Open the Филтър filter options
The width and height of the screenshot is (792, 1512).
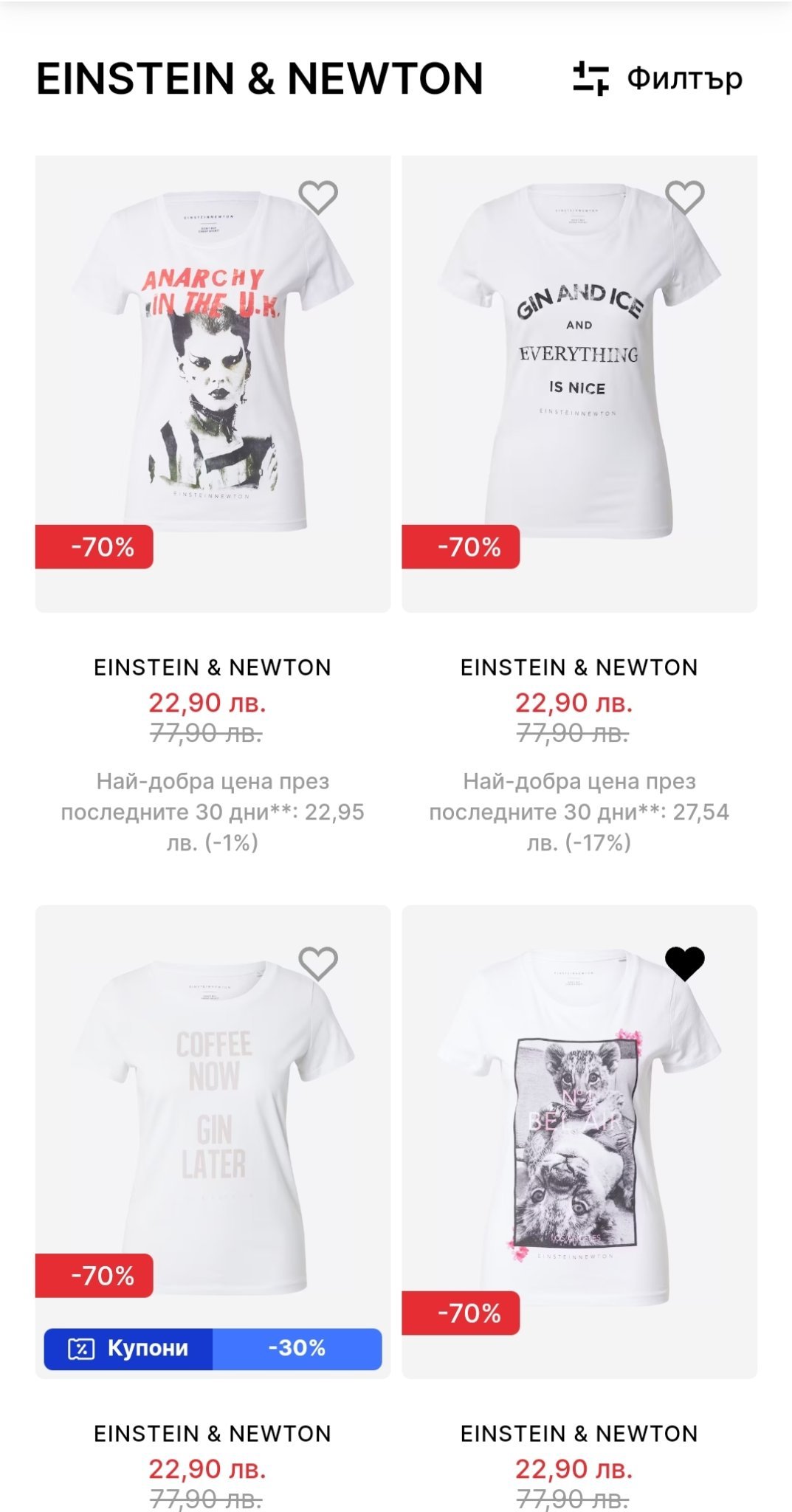tap(658, 78)
